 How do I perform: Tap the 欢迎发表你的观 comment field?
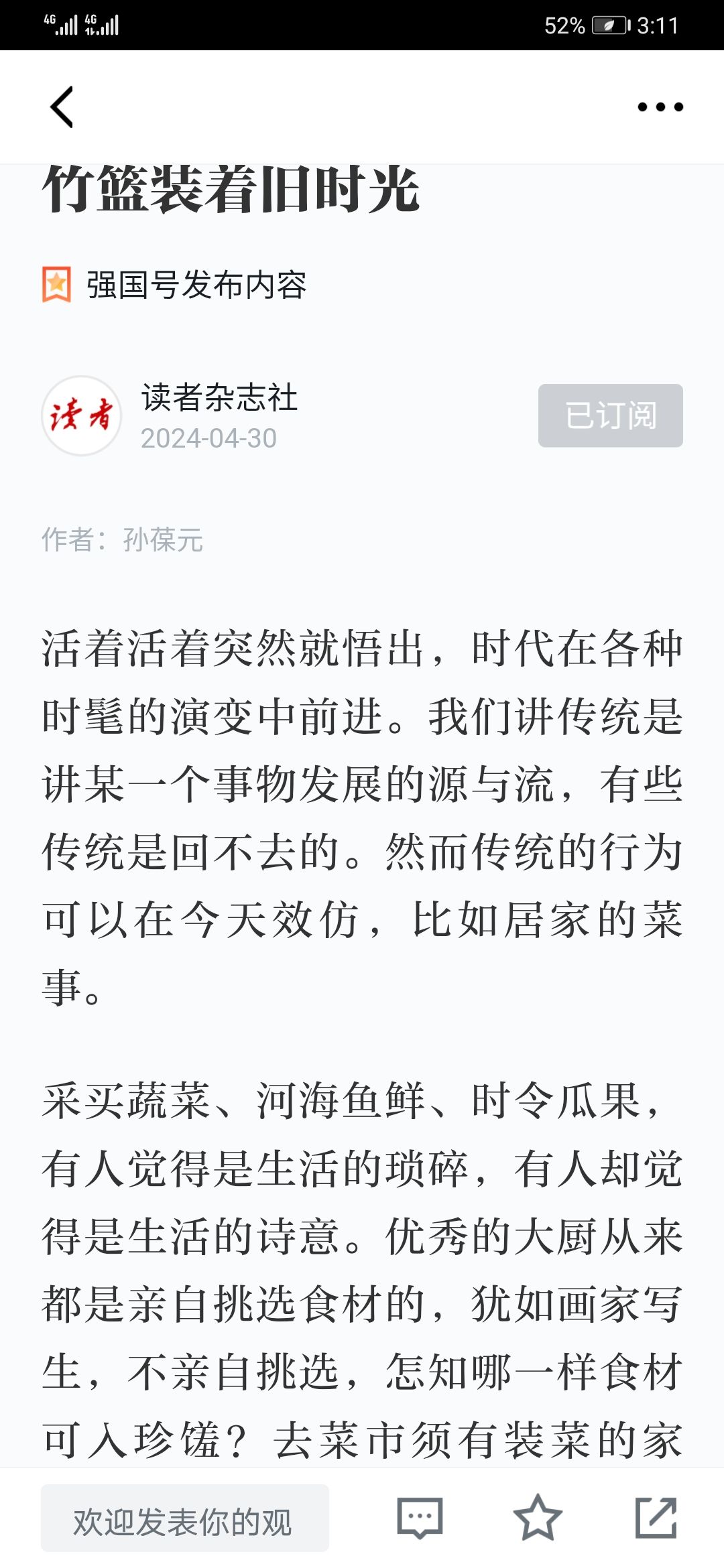(185, 1518)
